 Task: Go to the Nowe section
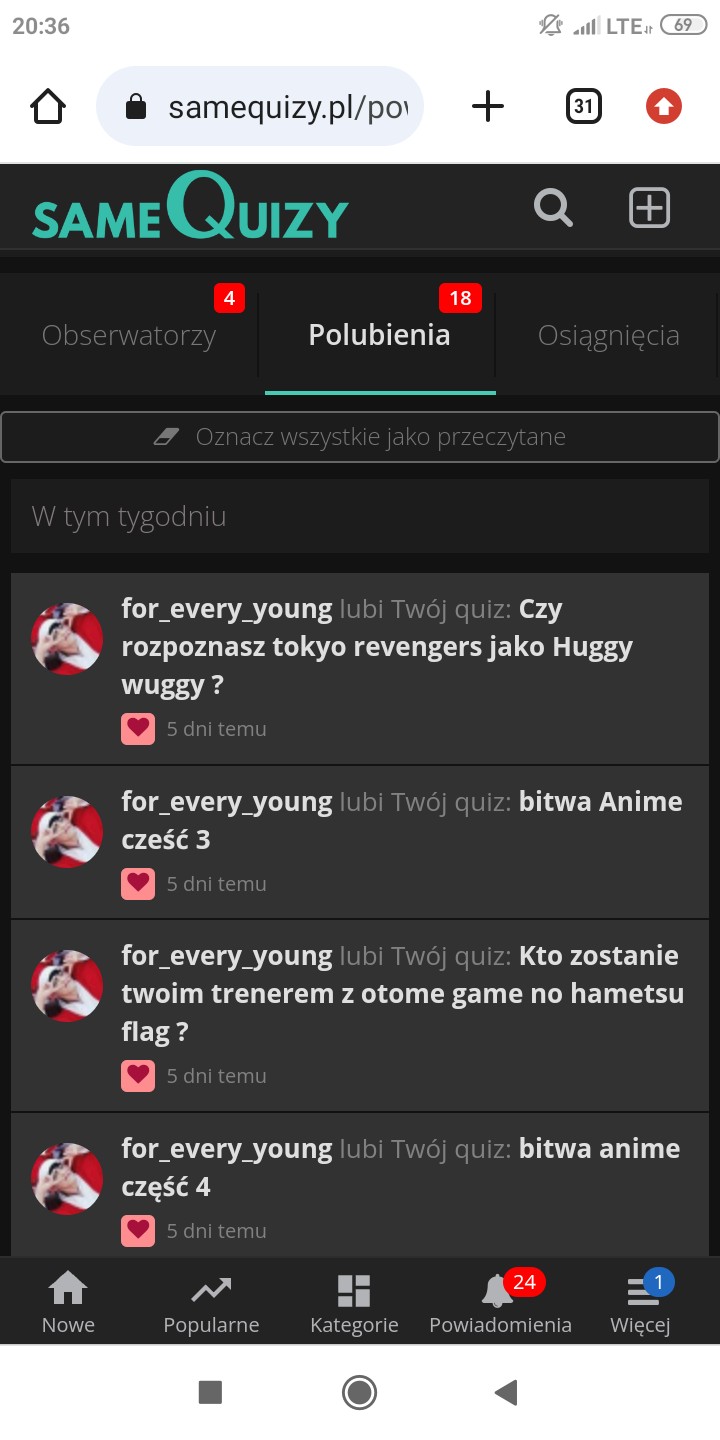68,1302
